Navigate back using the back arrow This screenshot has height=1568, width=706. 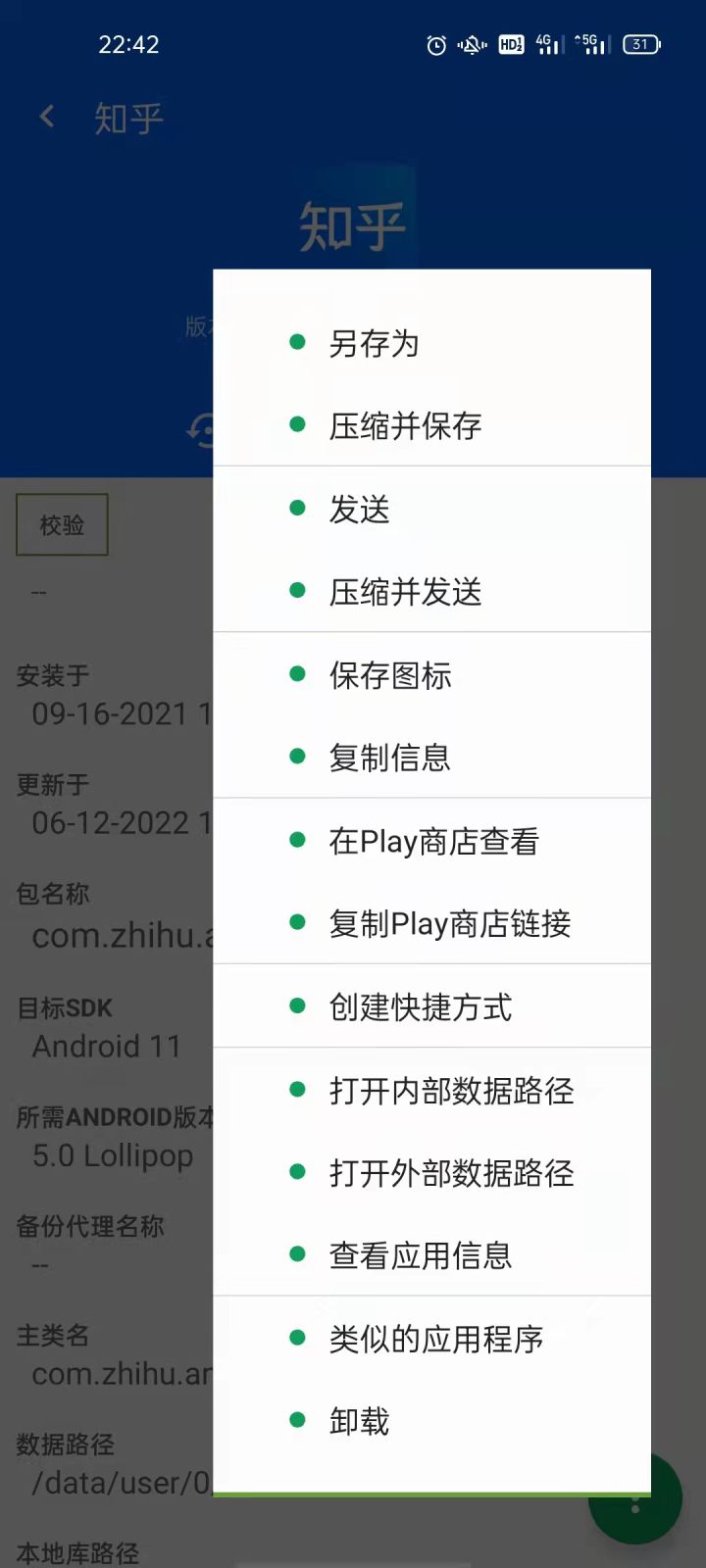pos(46,117)
